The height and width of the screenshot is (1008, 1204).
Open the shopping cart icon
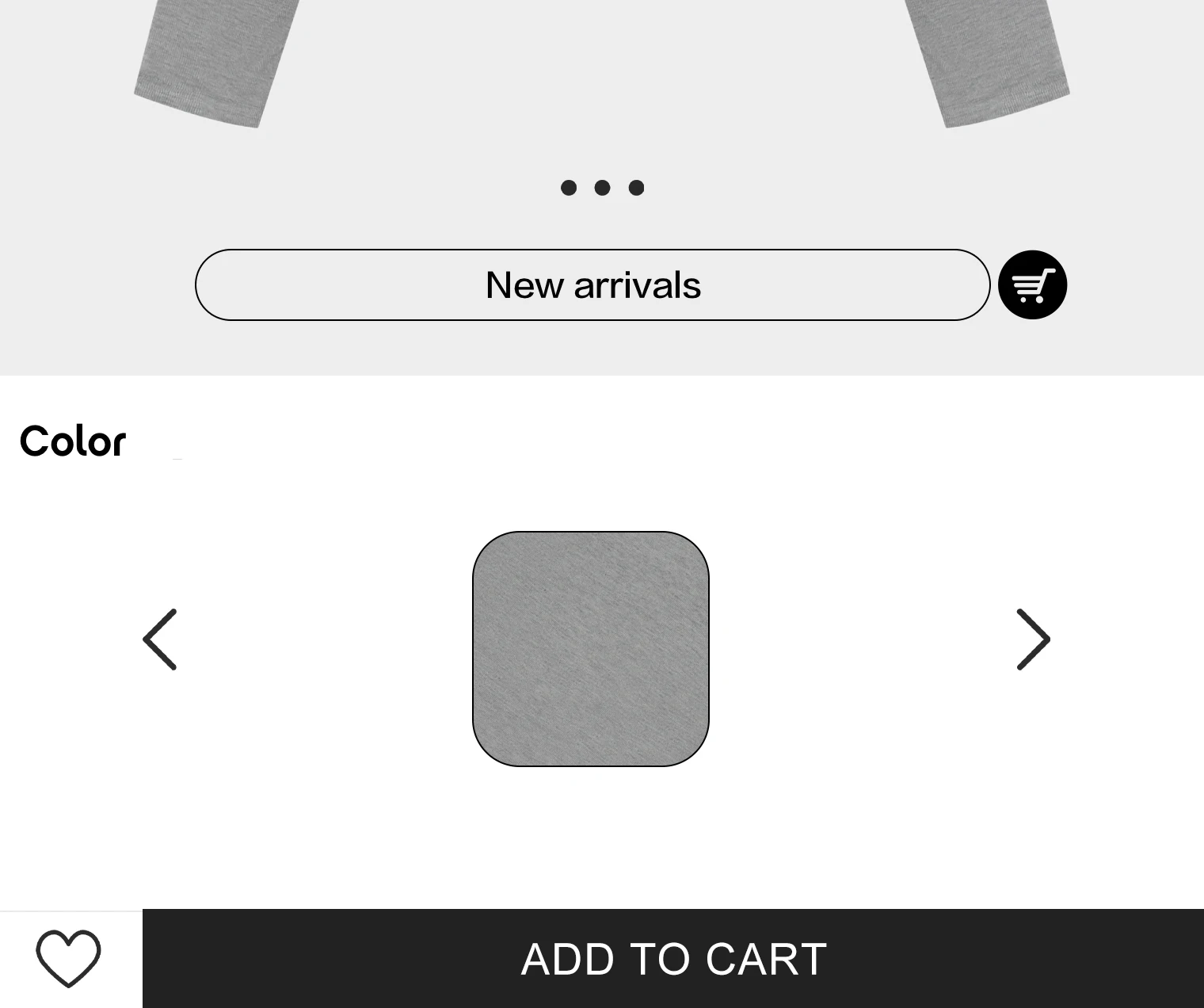(x=1032, y=285)
